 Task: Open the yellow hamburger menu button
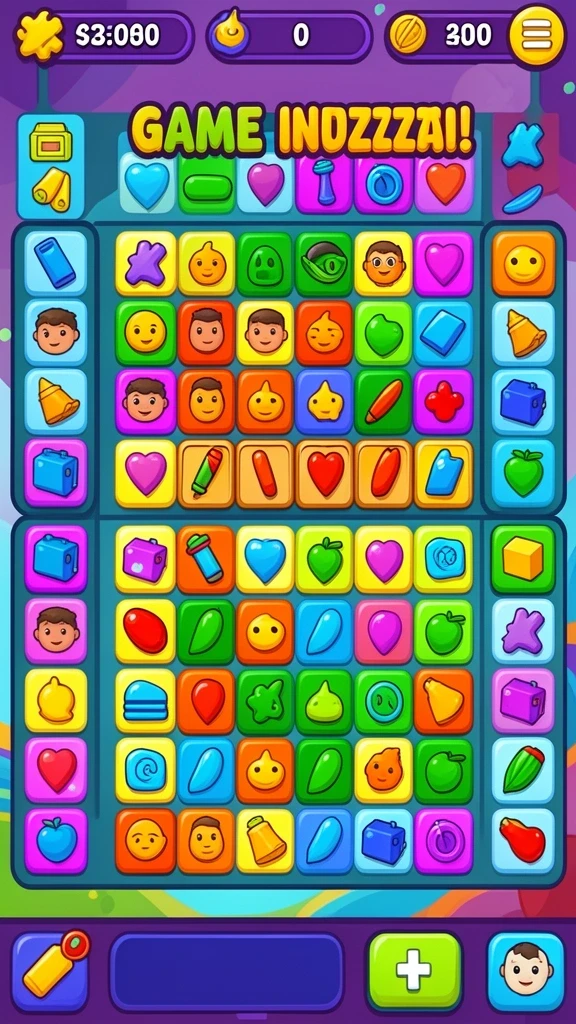click(536, 36)
